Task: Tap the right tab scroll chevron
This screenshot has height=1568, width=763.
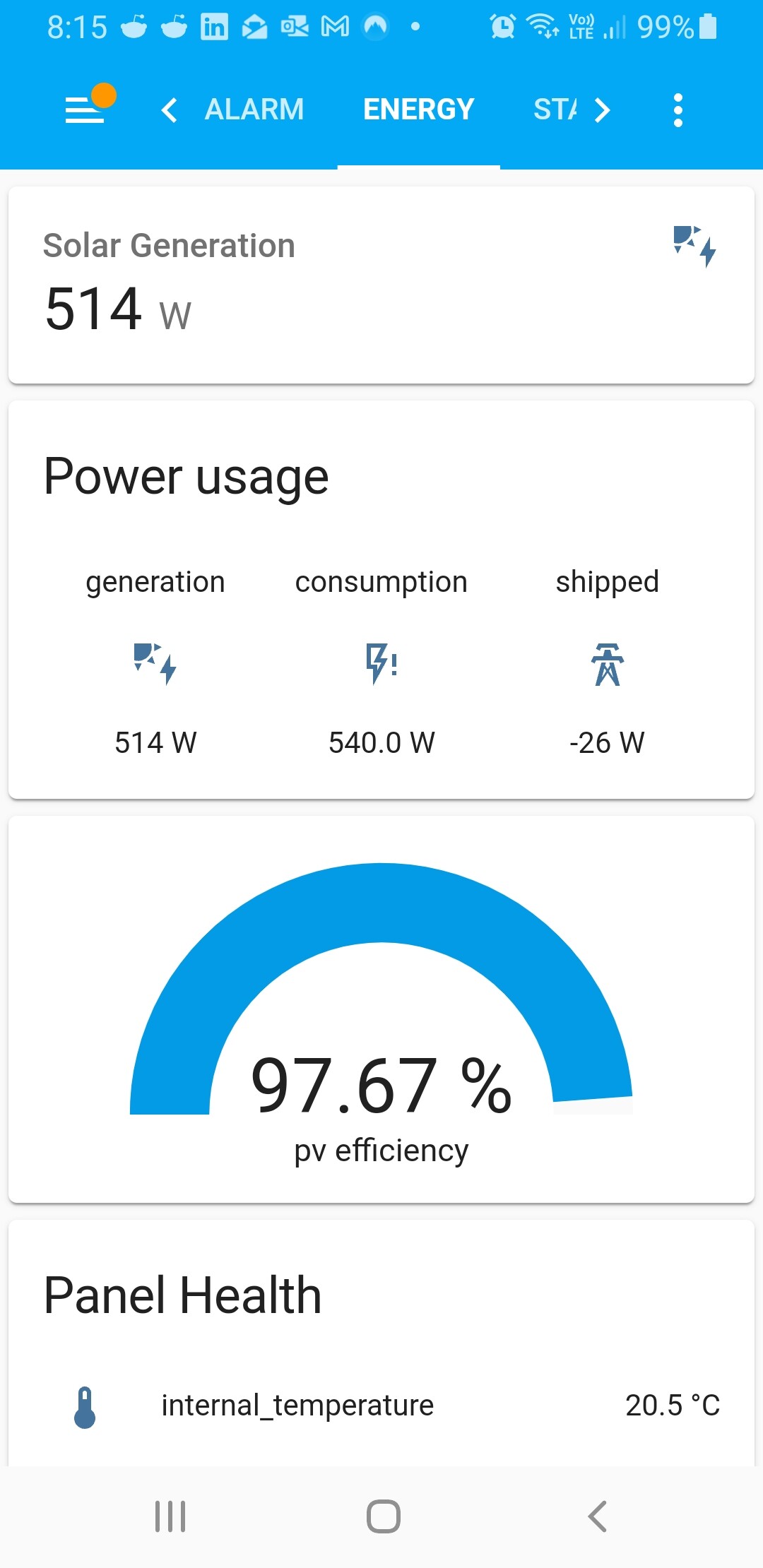Action: pos(602,110)
